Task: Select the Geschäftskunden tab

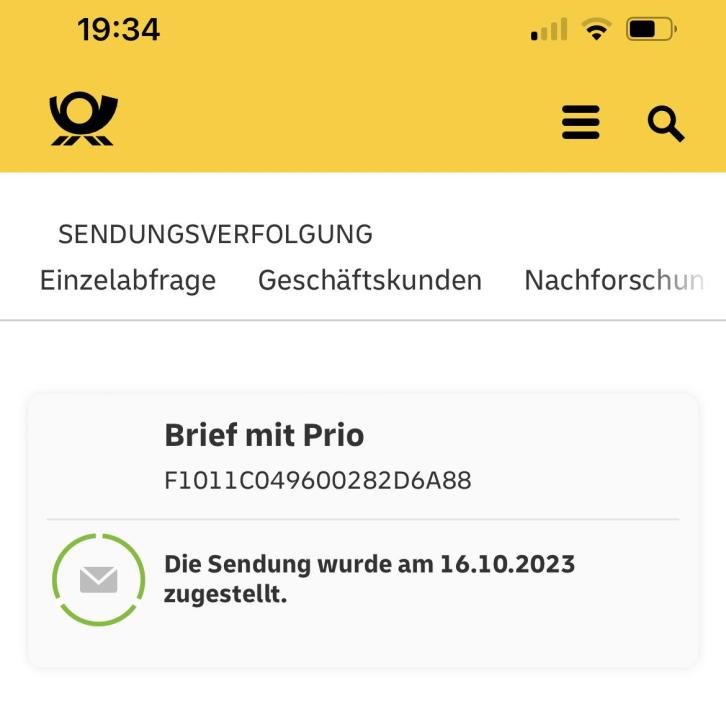Action: click(370, 280)
